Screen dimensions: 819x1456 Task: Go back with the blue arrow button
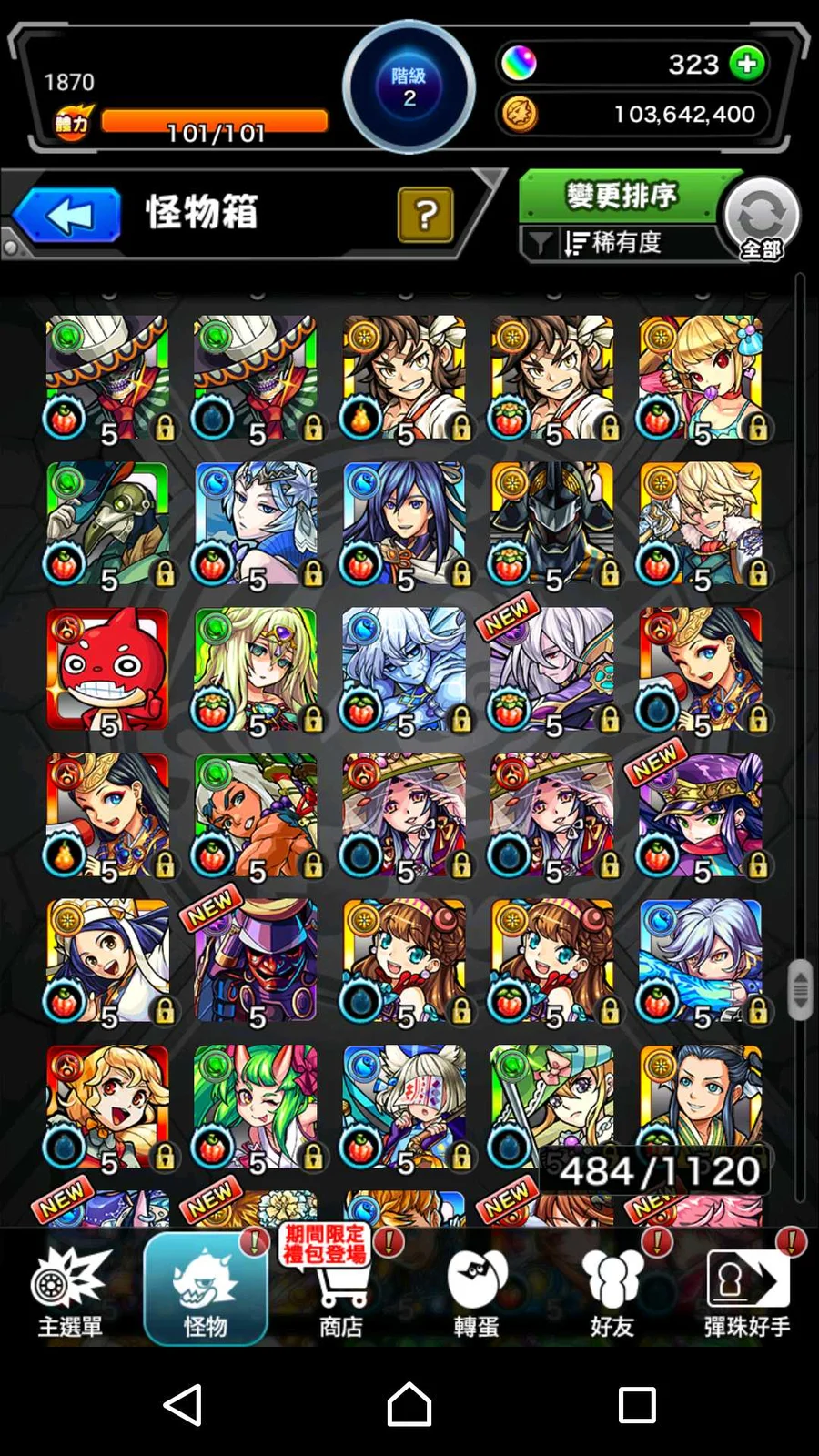(67, 217)
